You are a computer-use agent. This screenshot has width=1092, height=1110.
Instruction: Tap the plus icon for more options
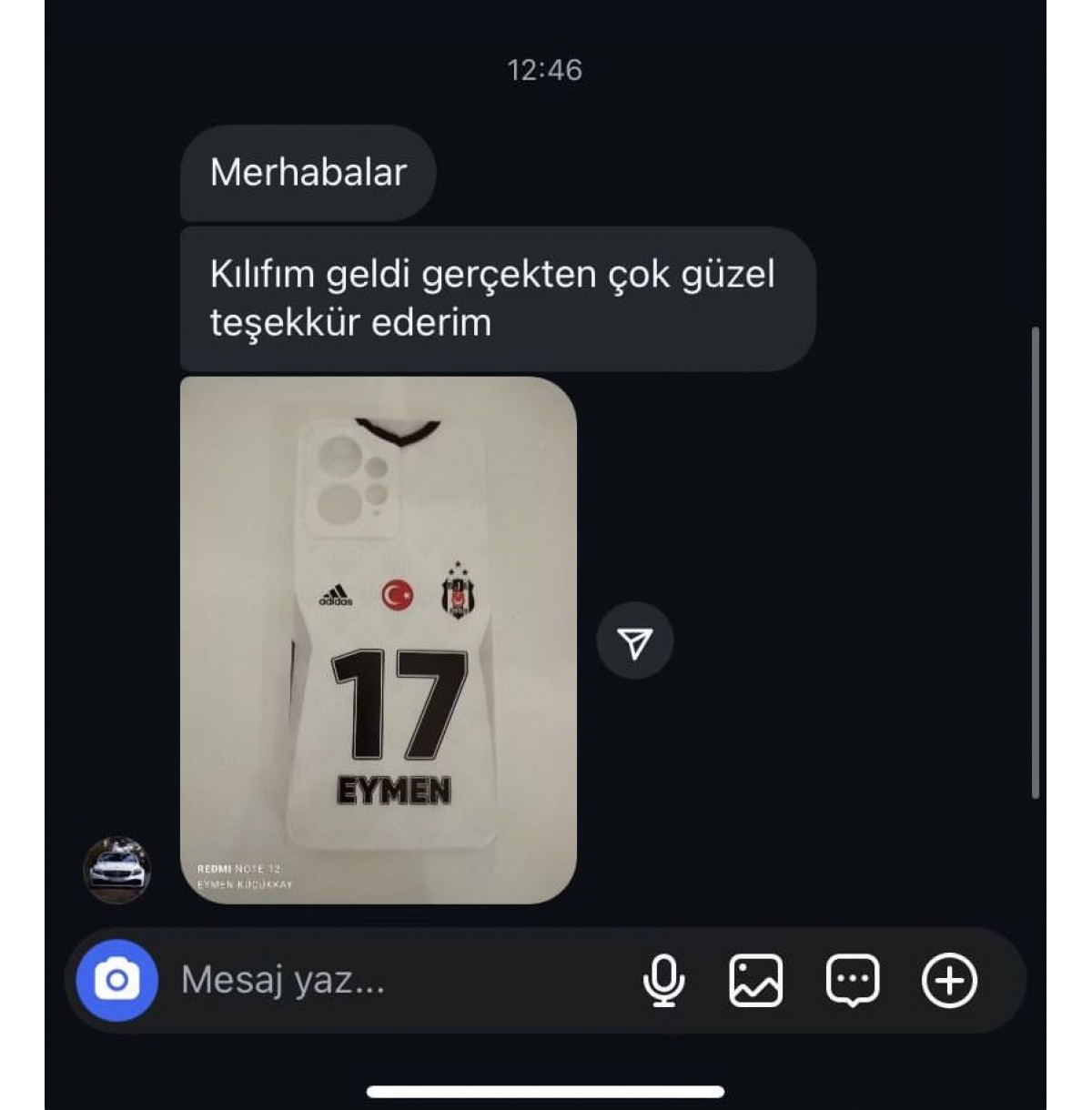coord(949,981)
